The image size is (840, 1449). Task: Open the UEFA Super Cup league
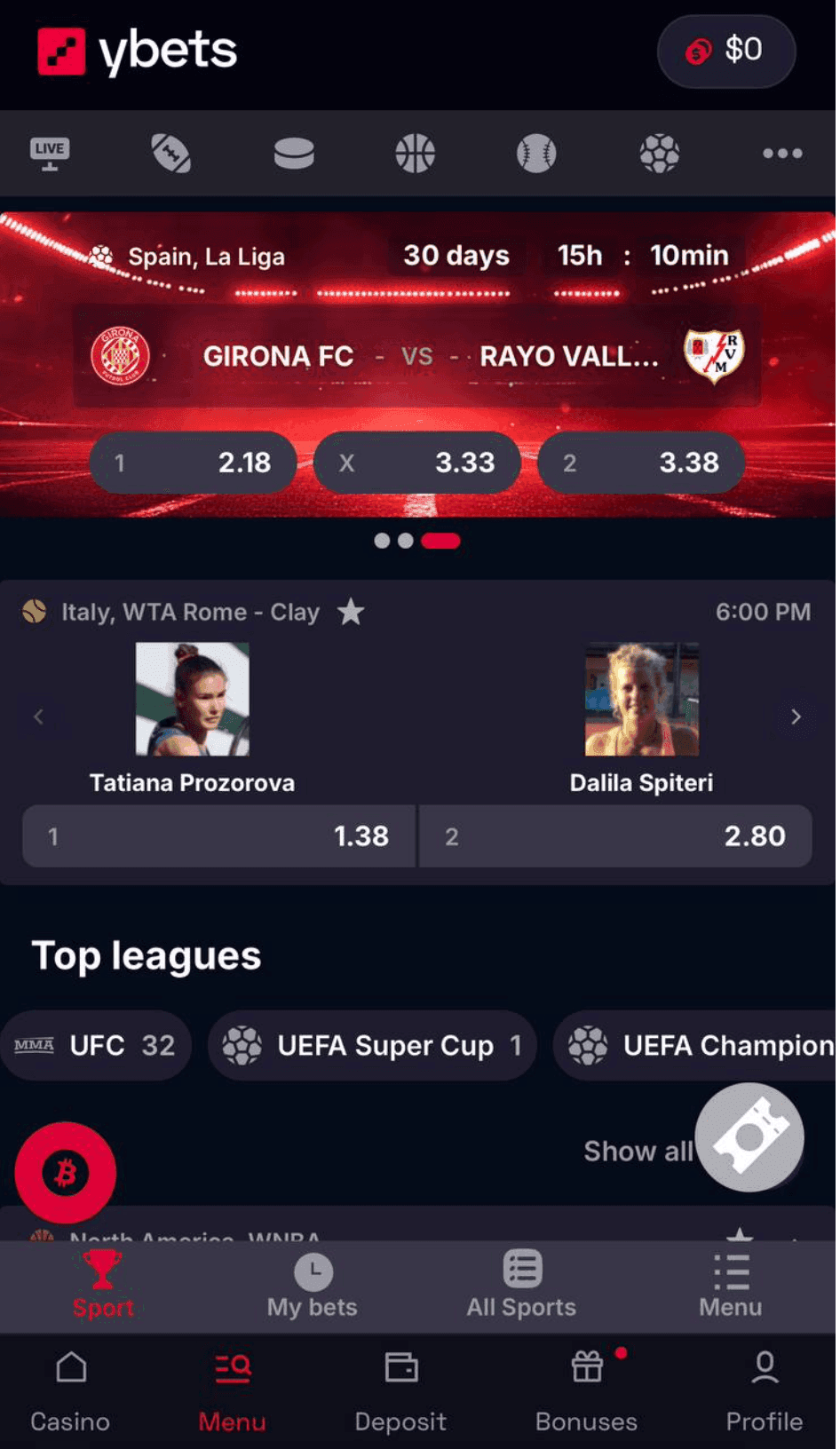(x=372, y=1045)
